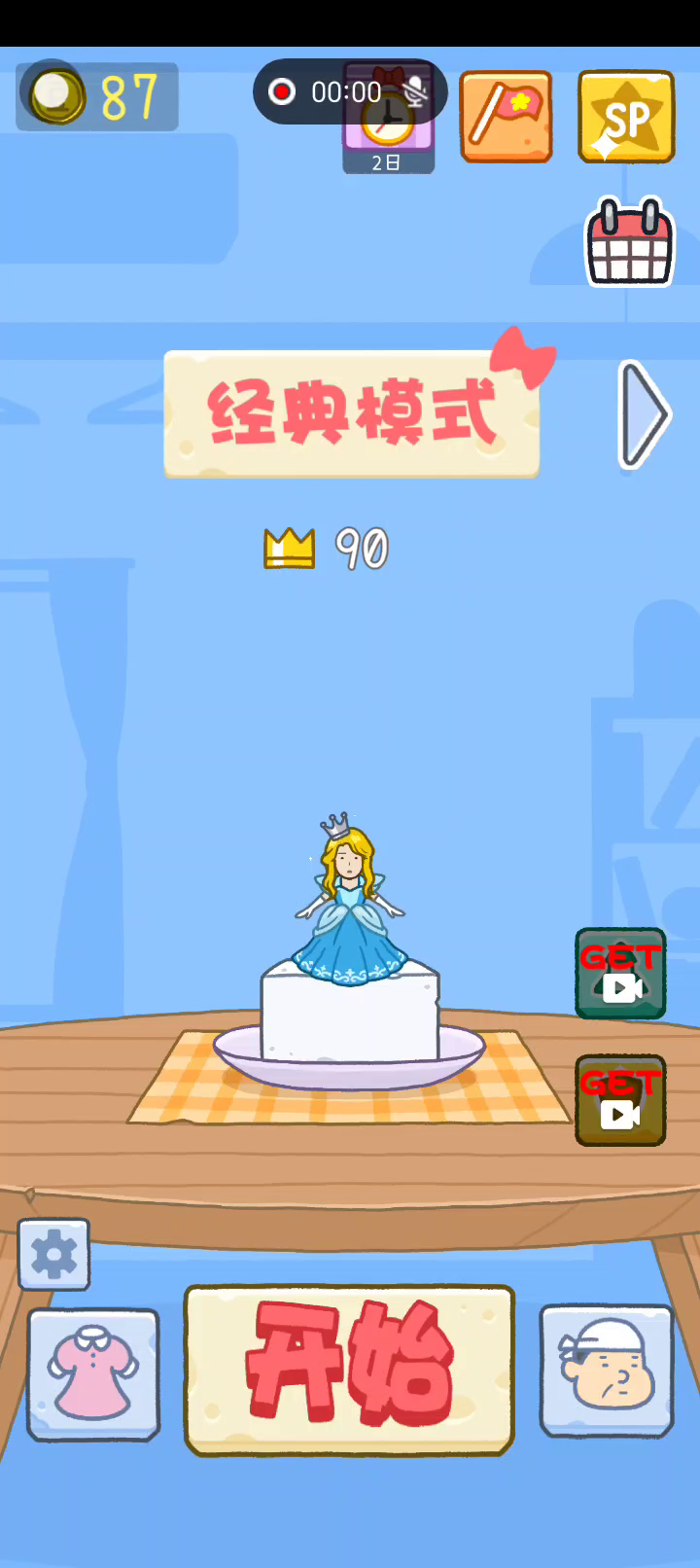Open the pink dress costume menu
The height and width of the screenshot is (1568, 700).
coord(93,1373)
